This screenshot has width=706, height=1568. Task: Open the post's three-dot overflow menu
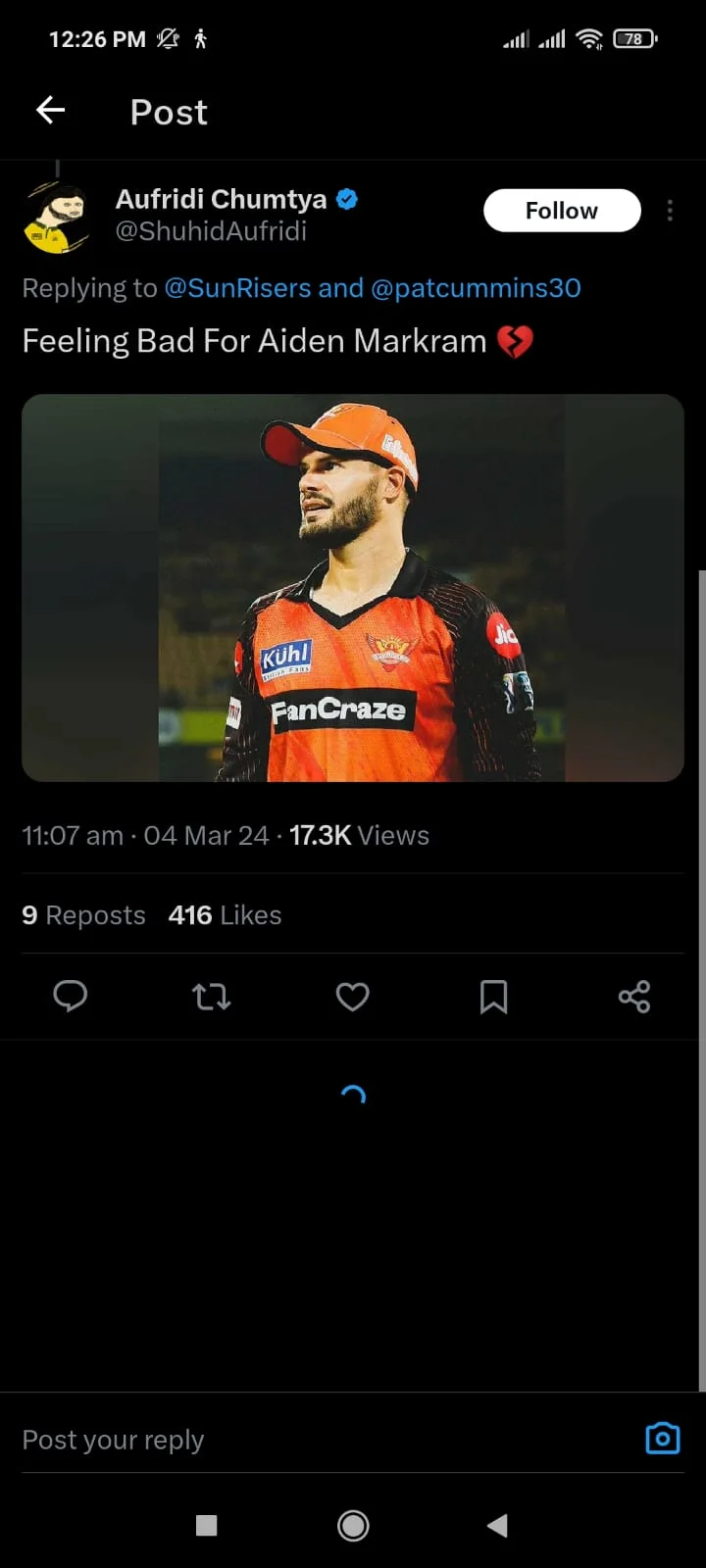pyautogui.click(x=670, y=211)
